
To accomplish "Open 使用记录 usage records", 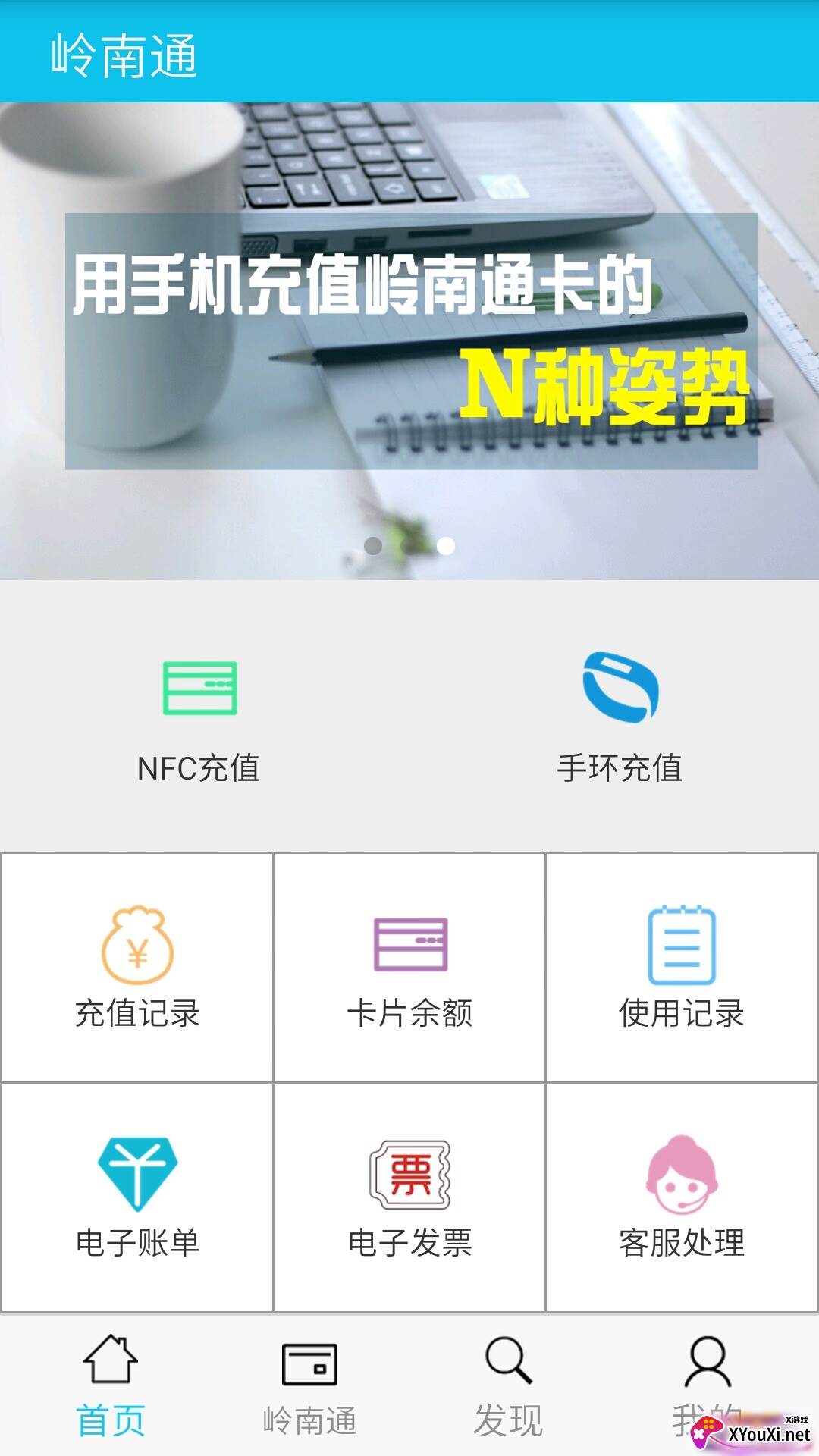I will [x=682, y=968].
